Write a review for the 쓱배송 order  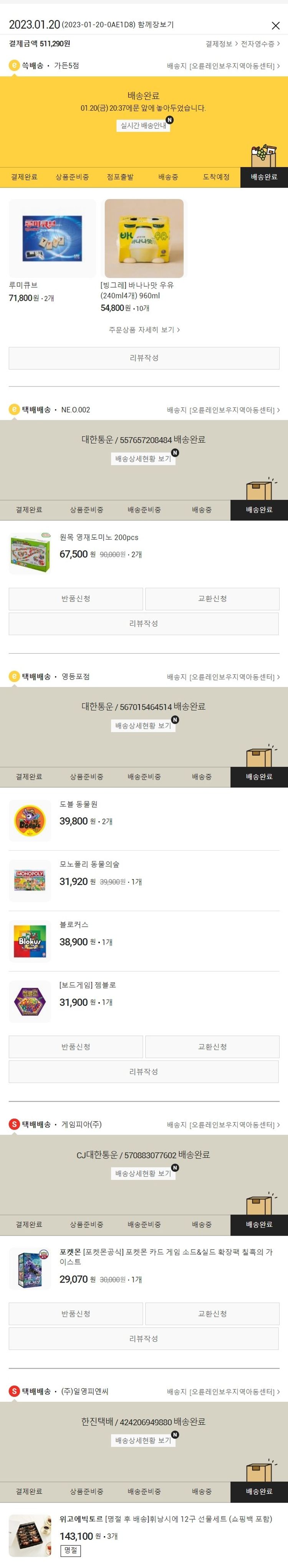(144, 358)
